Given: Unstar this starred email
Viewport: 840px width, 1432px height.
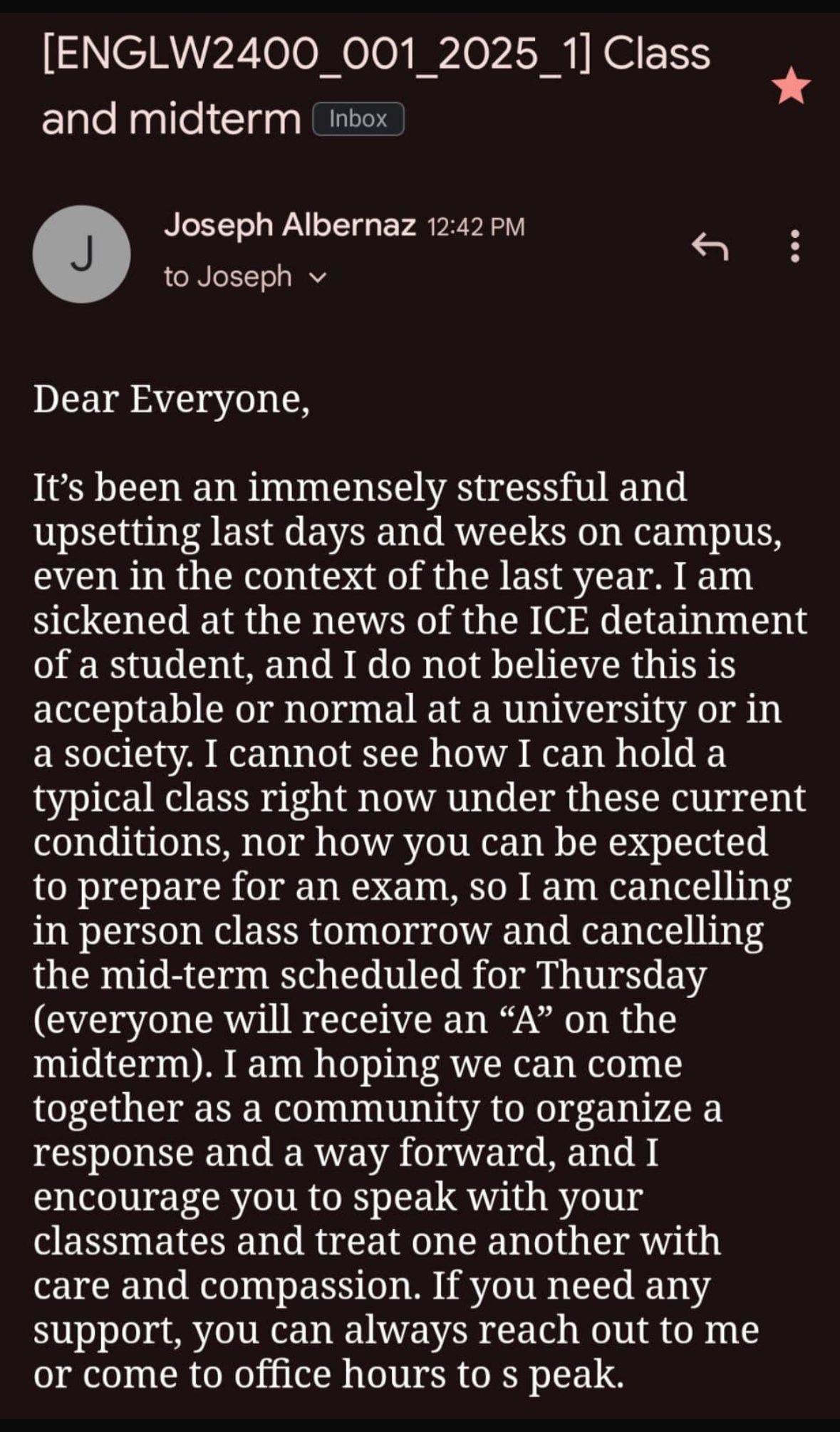Looking at the screenshot, I should pyautogui.click(x=791, y=86).
